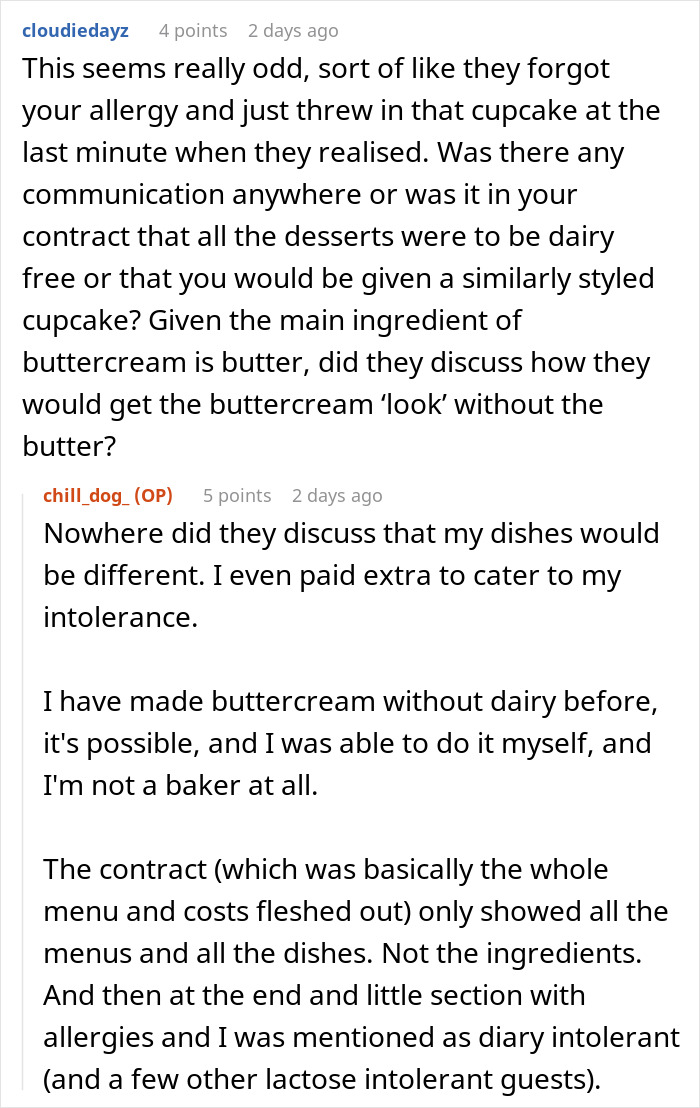The image size is (700, 1108).
Task: Open cloudiedayz's user profile
Action: tap(75, 31)
